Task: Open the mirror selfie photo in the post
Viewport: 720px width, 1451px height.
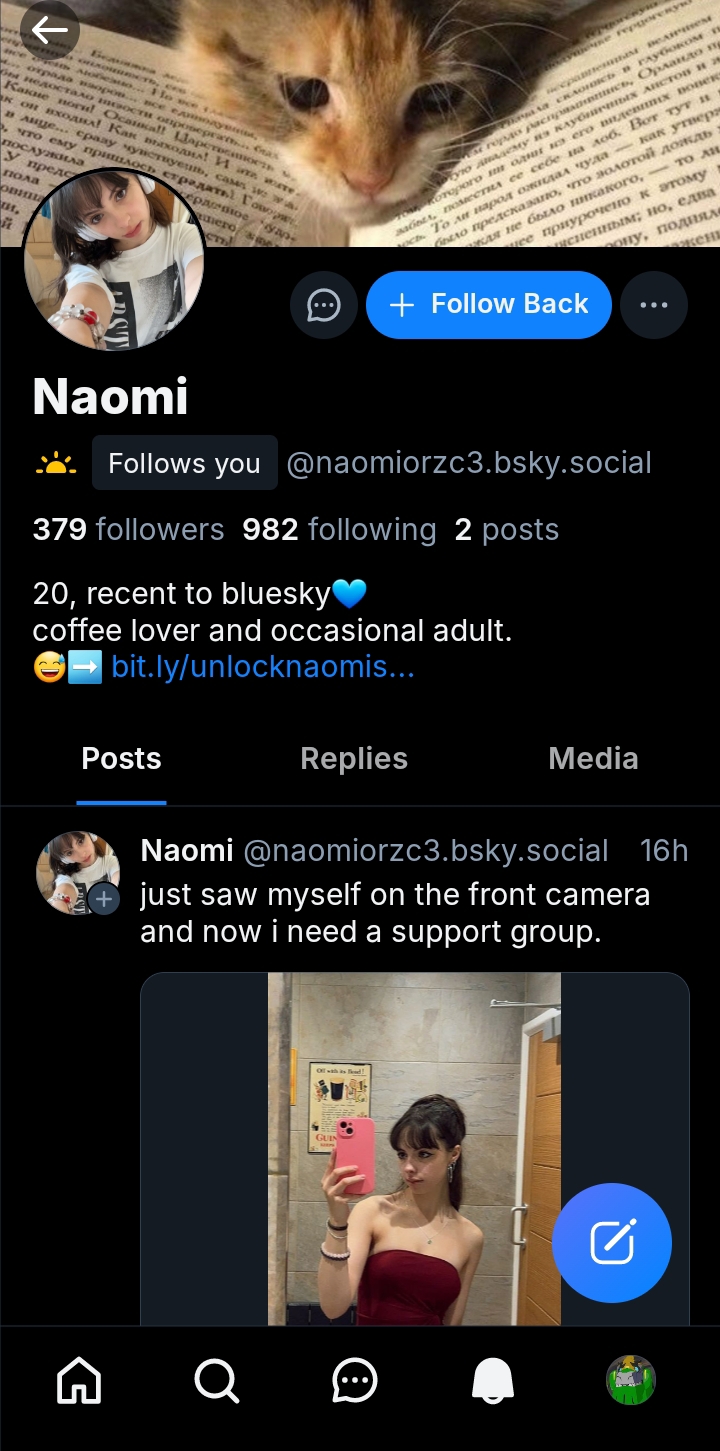Action: [414, 1150]
